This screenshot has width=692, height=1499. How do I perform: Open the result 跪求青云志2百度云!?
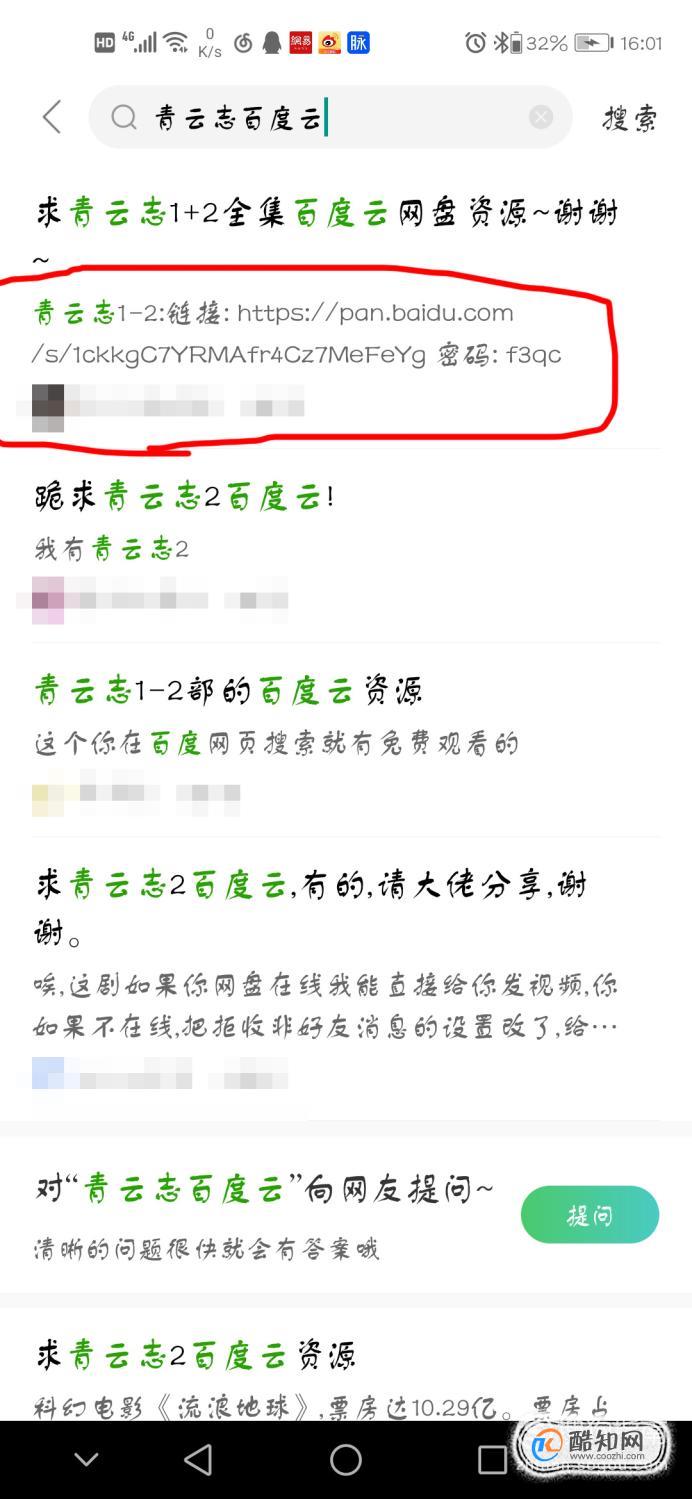(x=184, y=496)
